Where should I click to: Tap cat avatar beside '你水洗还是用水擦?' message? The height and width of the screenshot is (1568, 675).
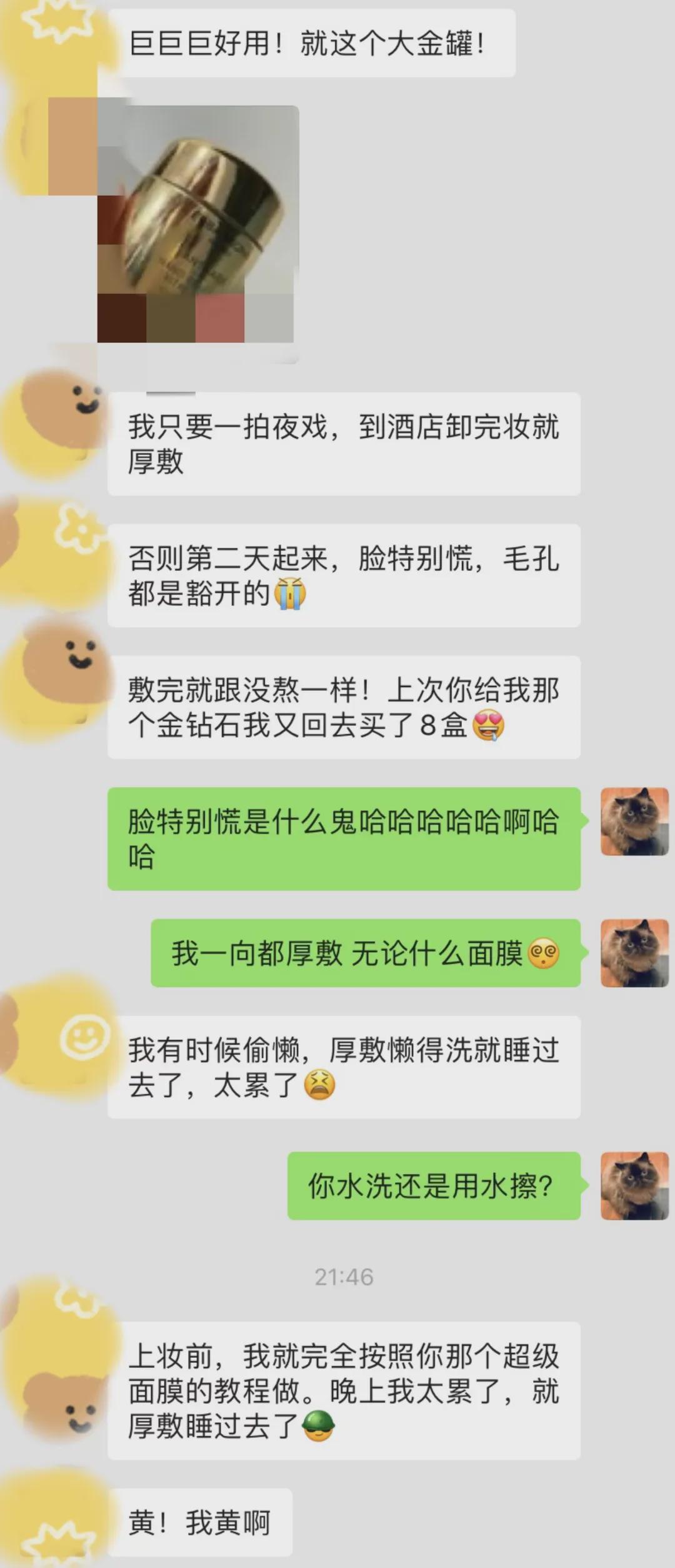(634, 1186)
